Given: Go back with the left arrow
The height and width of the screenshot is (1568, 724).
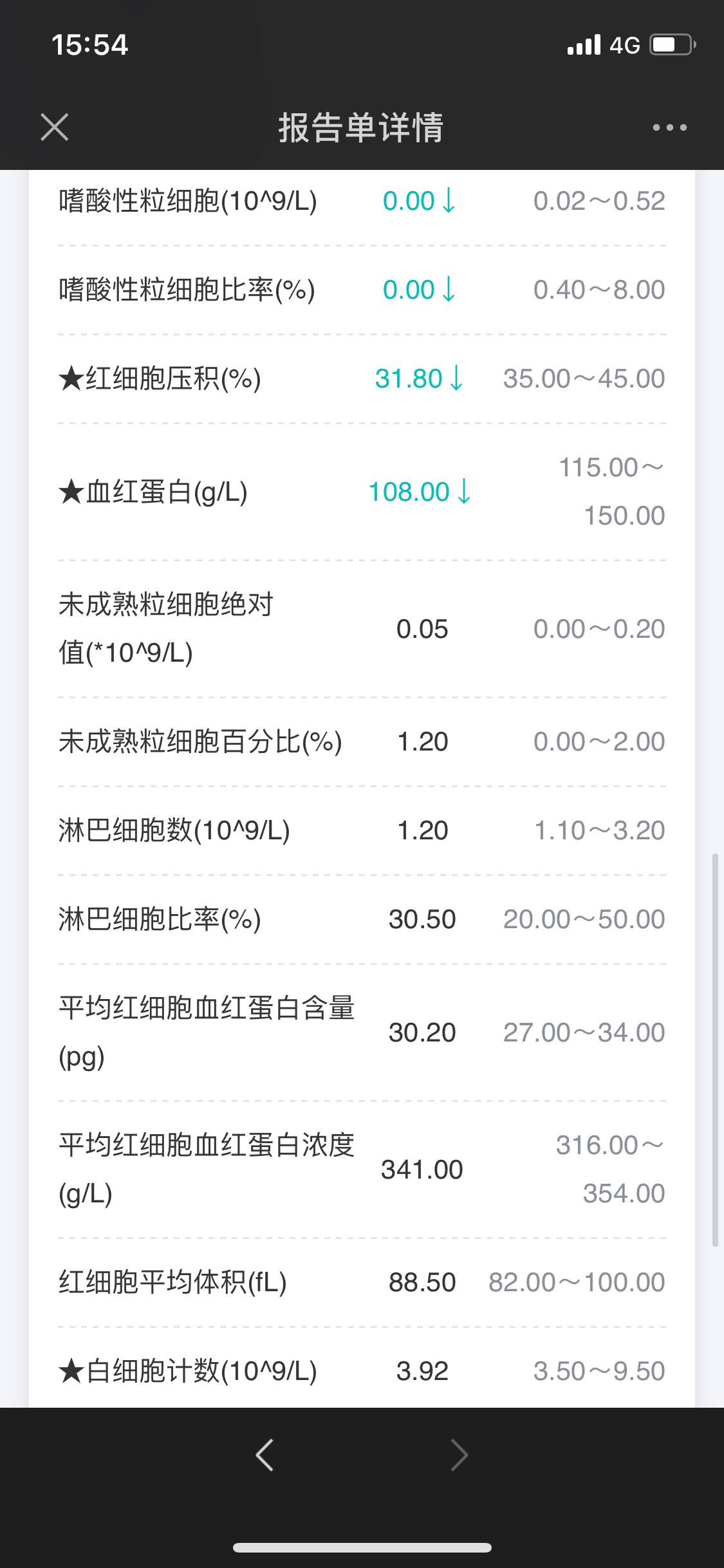Looking at the screenshot, I should (265, 1455).
